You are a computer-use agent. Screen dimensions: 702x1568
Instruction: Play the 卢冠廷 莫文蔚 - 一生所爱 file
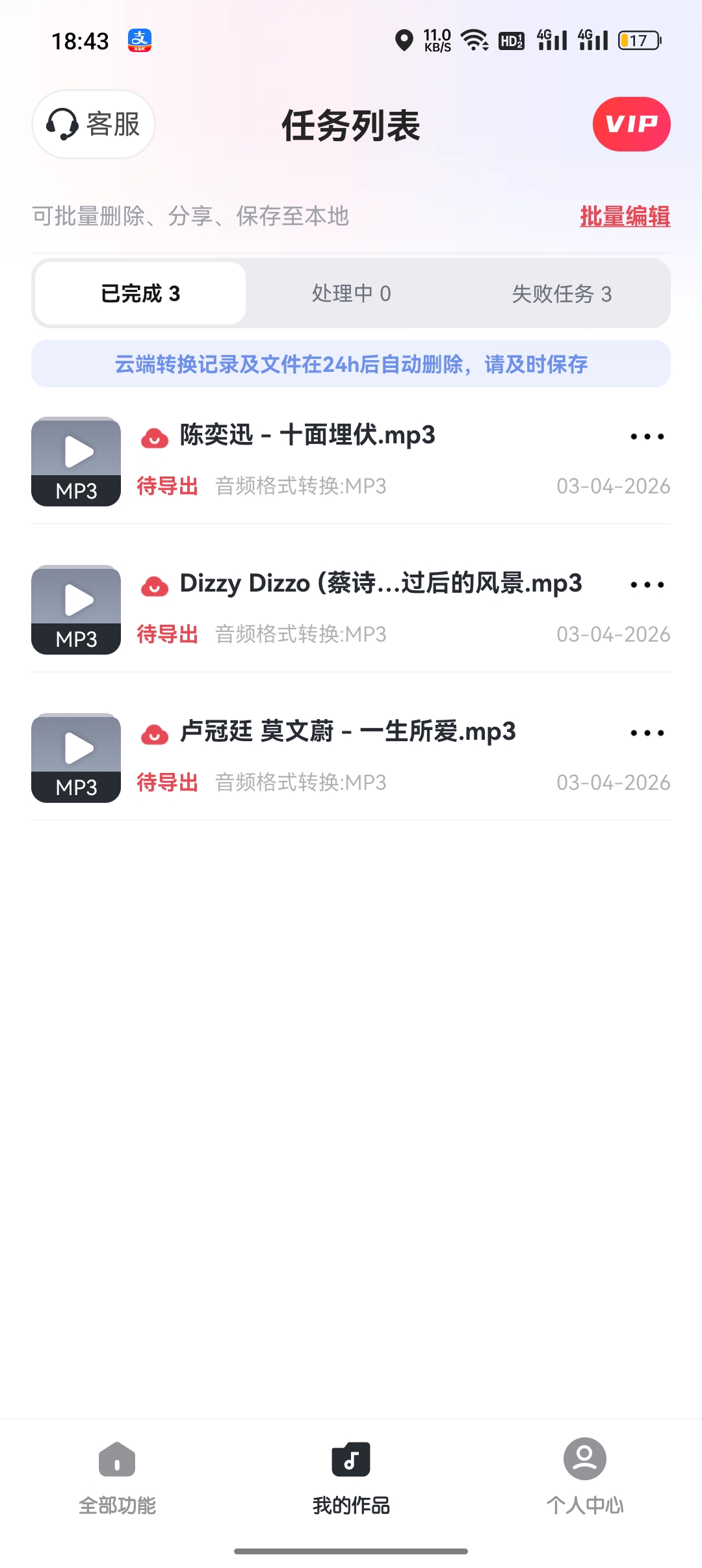pyautogui.click(x=75, y=749)
